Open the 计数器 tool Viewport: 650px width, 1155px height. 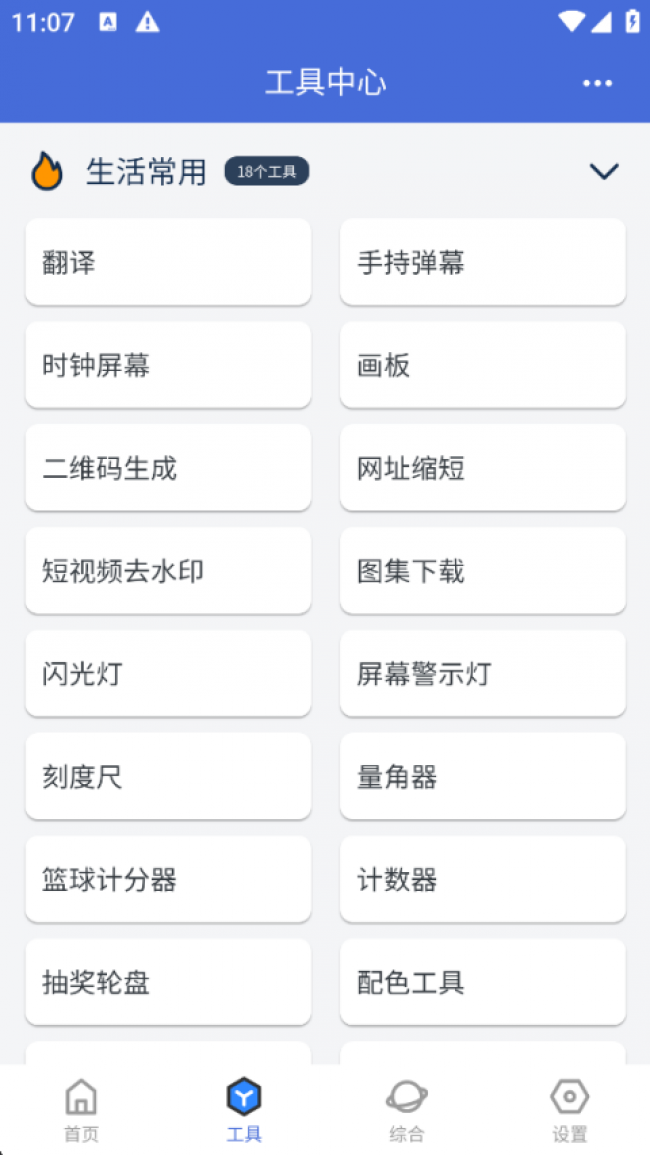(x=482, y=880)
